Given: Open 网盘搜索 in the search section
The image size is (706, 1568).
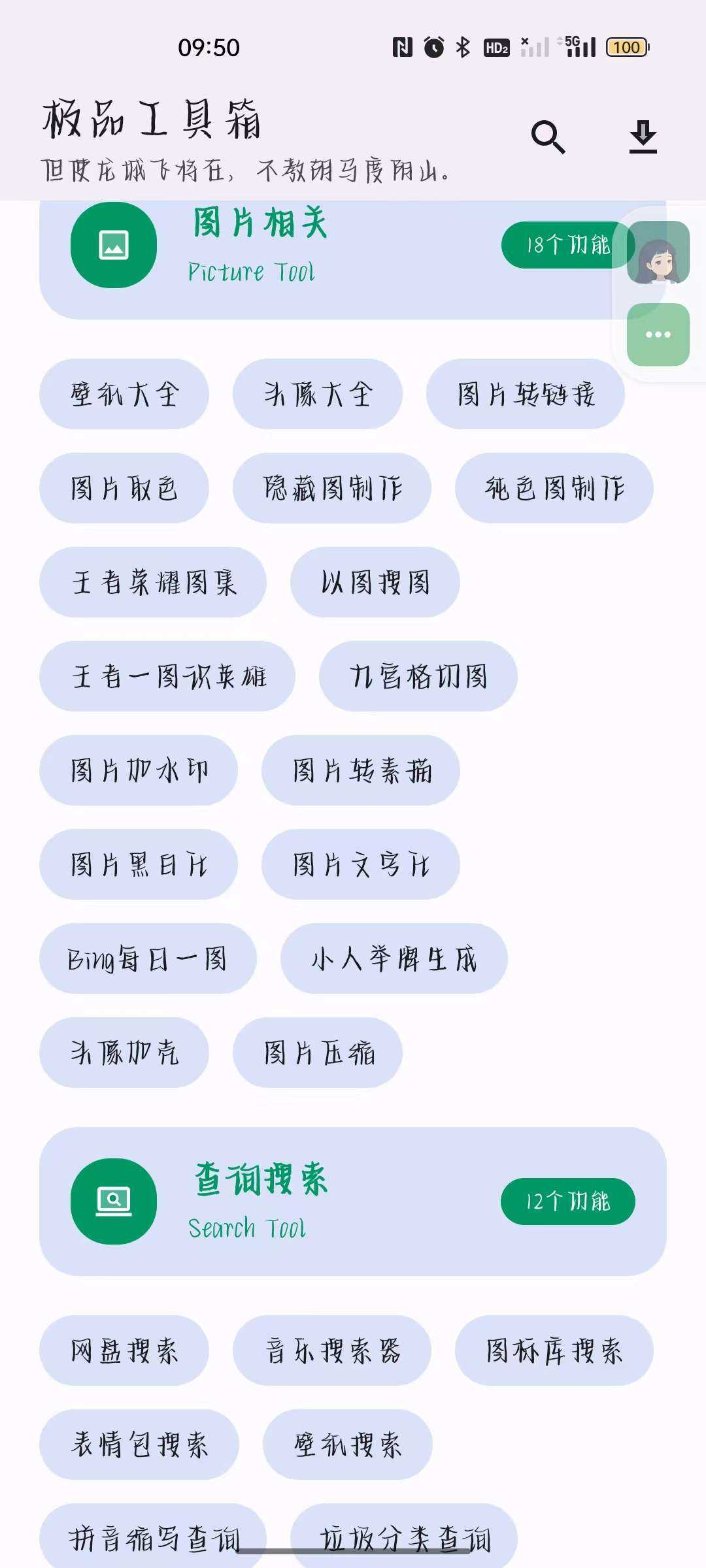Looking at the screenshot, I should coord(124,1350).
